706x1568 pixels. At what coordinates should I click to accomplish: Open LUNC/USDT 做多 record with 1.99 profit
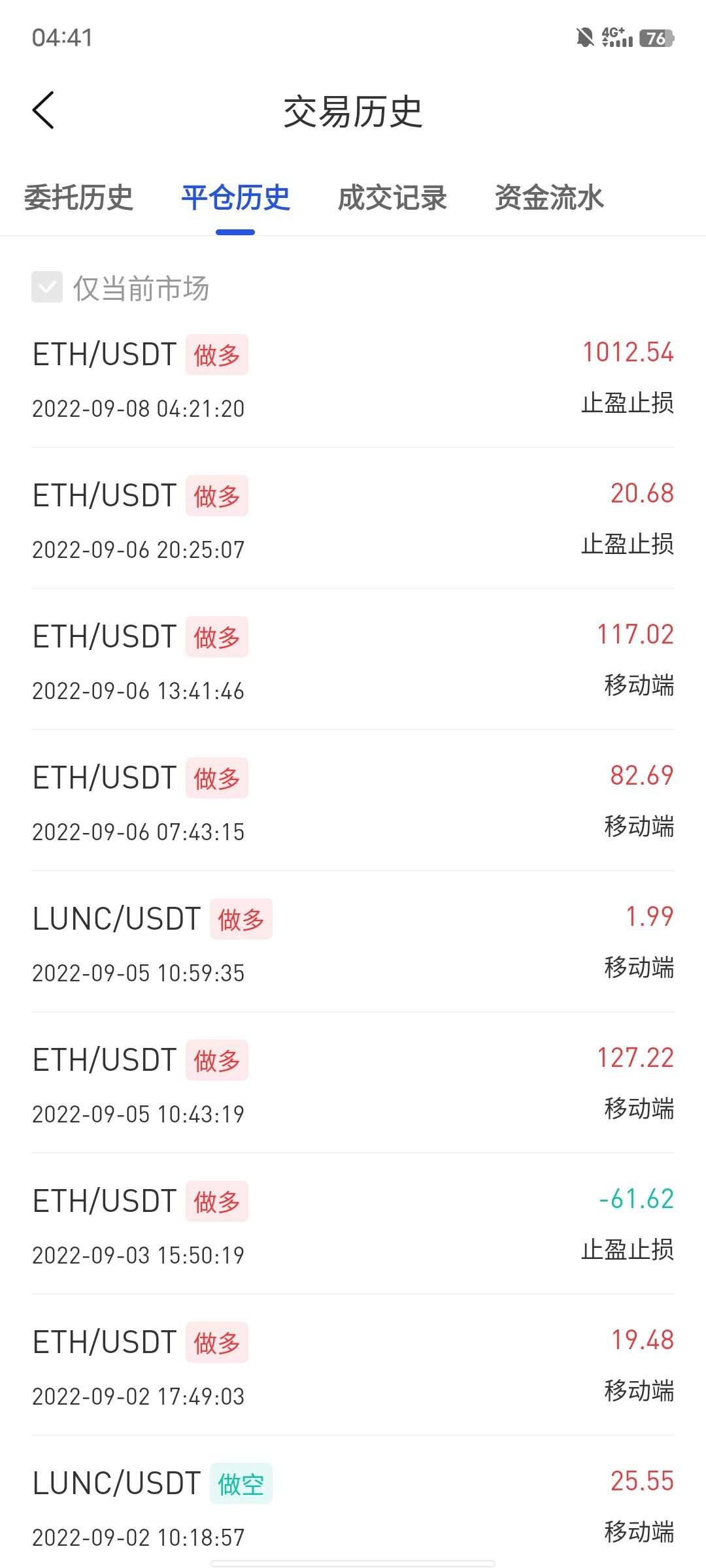(353, 943)
